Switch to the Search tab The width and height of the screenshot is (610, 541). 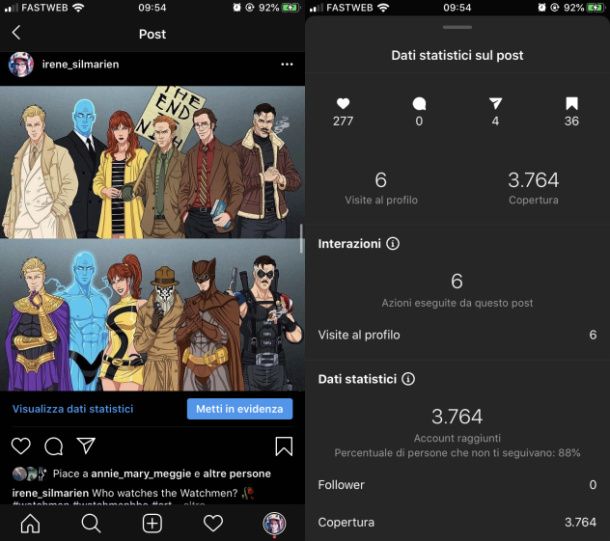pos(91,523)
